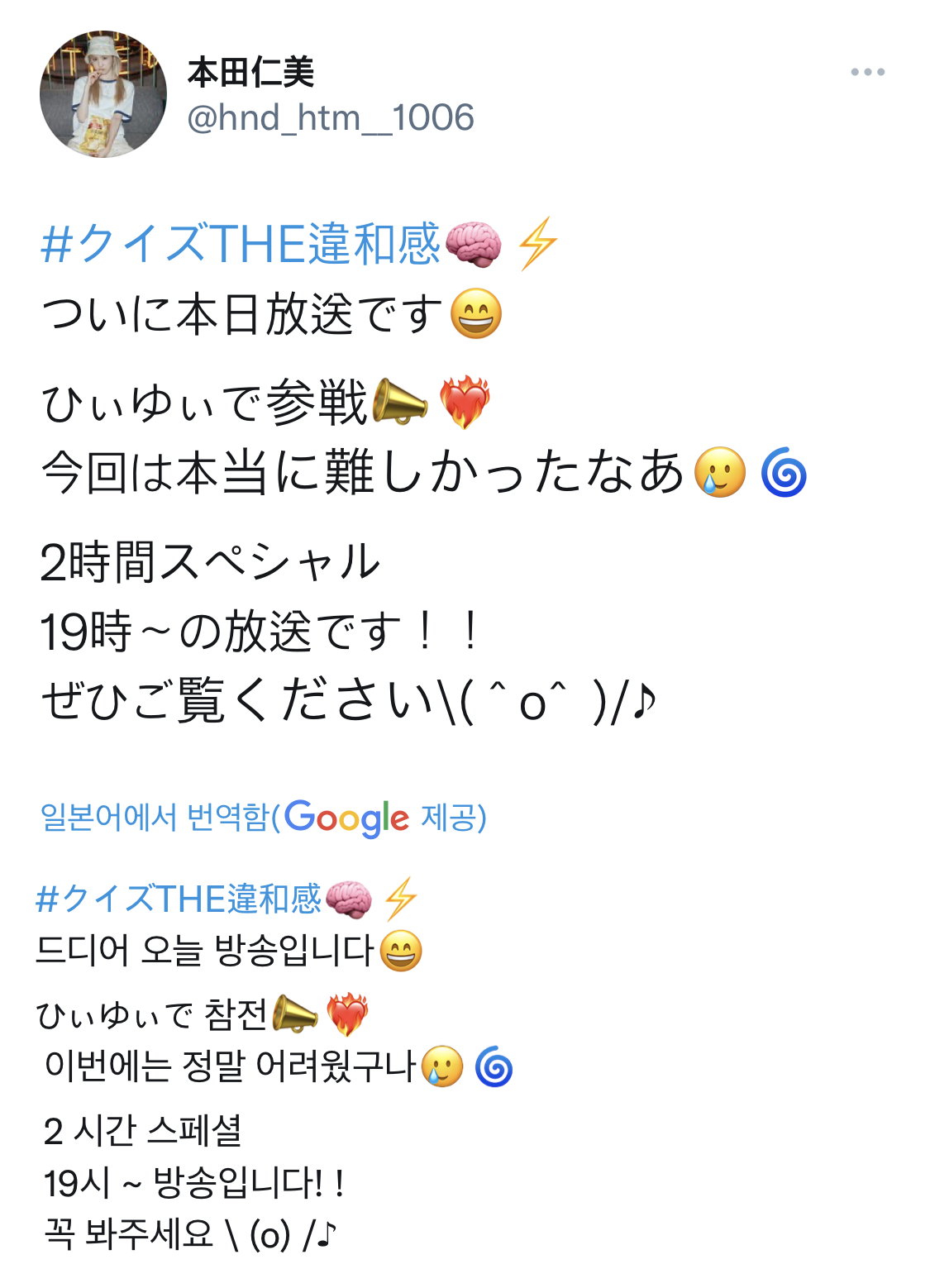This screenshot has width=930, height=1288.
Task: Open the #クイズTHE違和感 hashtag in the original tweet
Action: point(240,245)
